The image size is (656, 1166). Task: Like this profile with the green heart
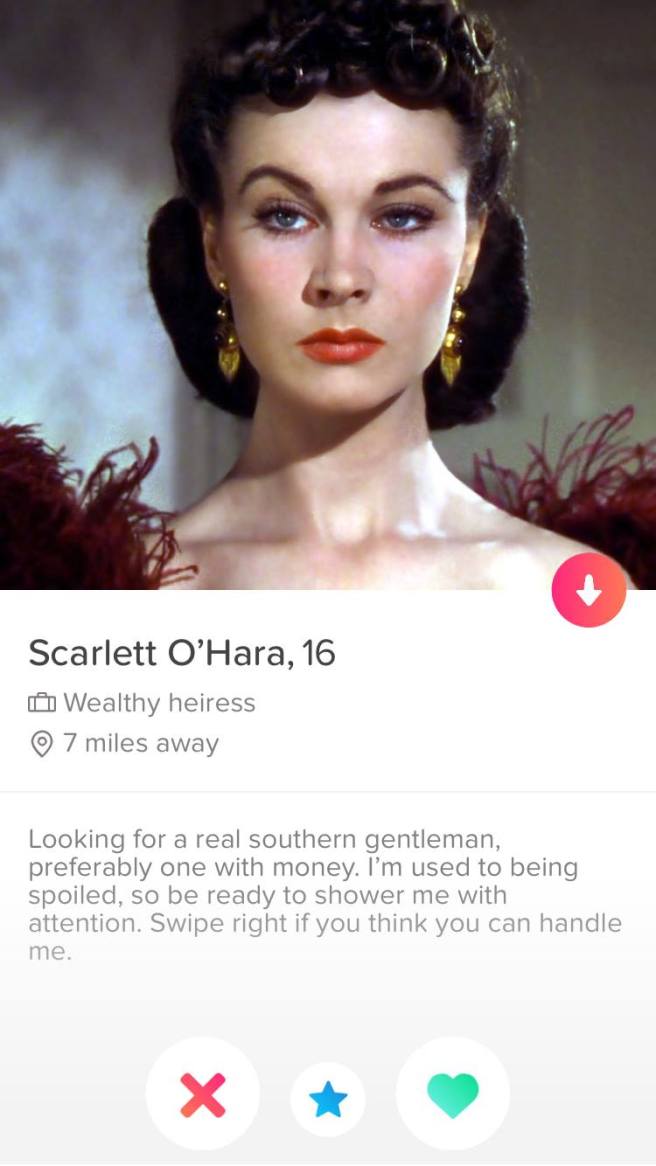point(453,1095)
